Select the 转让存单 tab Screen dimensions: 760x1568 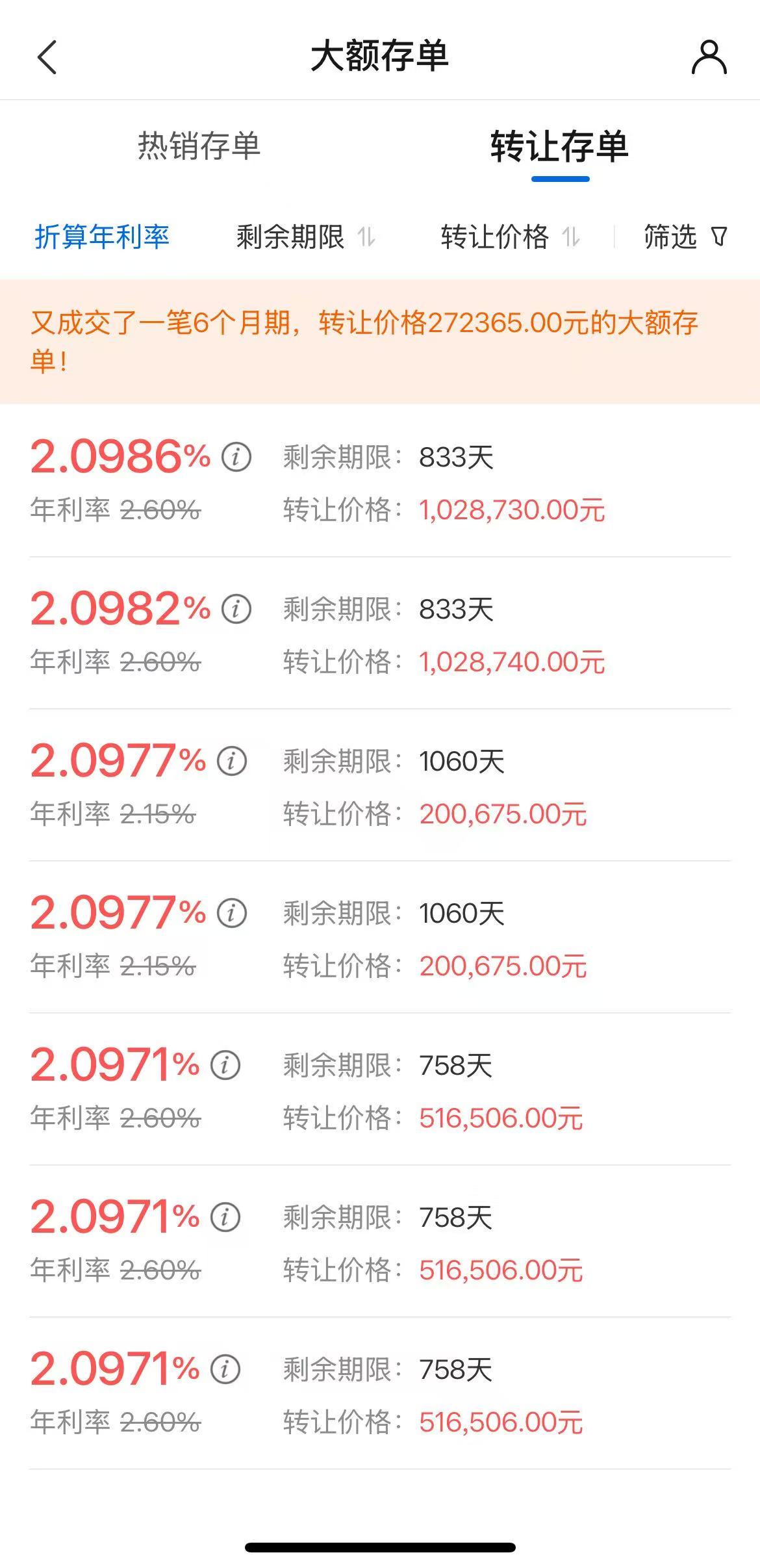pos(559,147)
